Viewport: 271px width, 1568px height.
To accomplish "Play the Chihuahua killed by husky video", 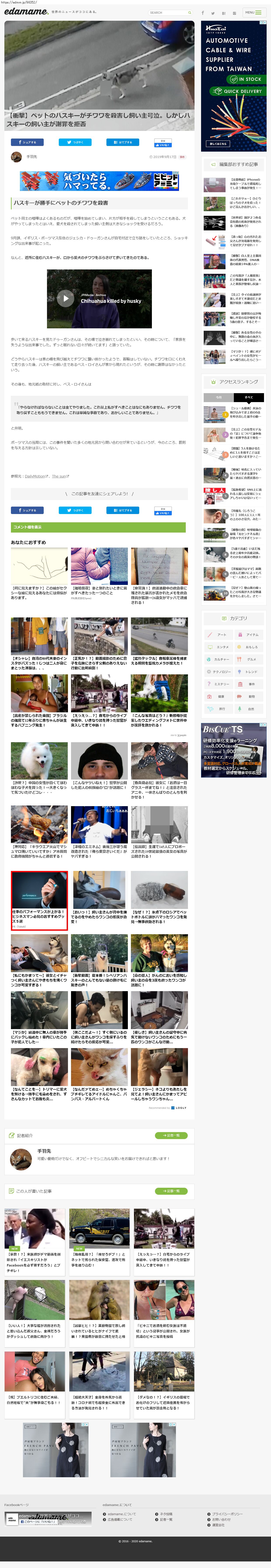I will (65, 298).
